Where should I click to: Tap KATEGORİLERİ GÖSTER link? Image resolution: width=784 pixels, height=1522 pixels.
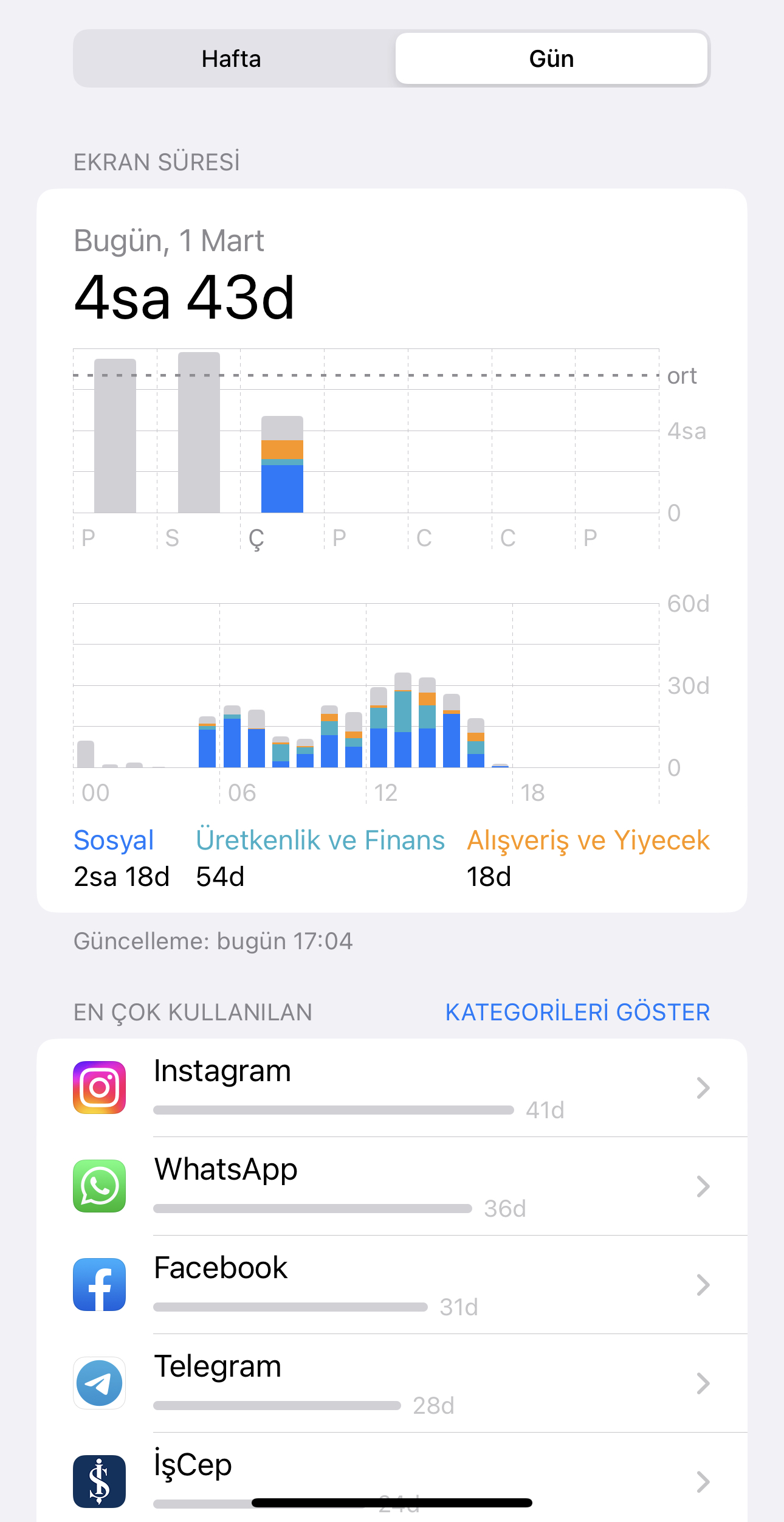point(577,1012)
